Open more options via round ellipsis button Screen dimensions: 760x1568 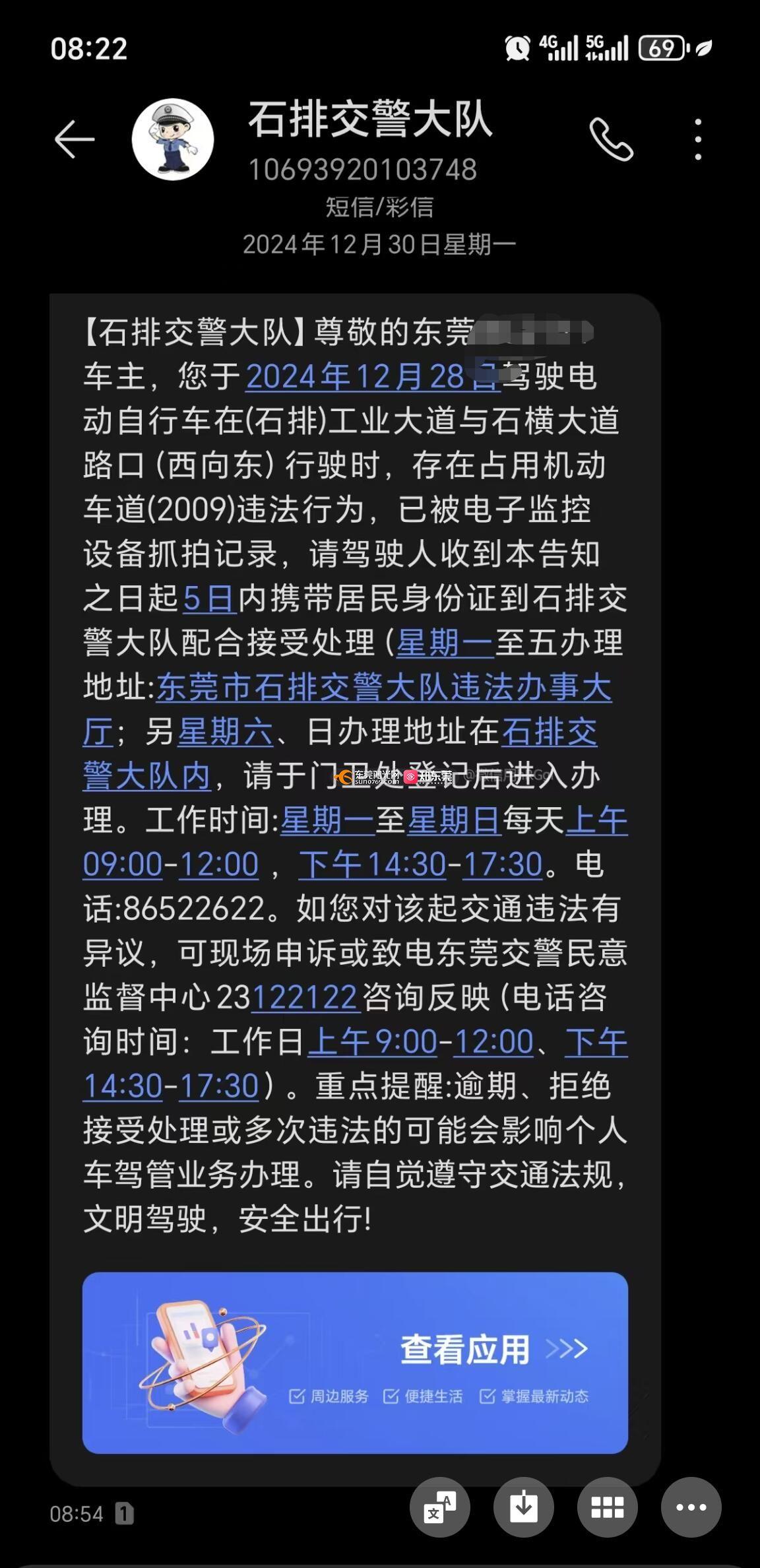click(691, 1507)
